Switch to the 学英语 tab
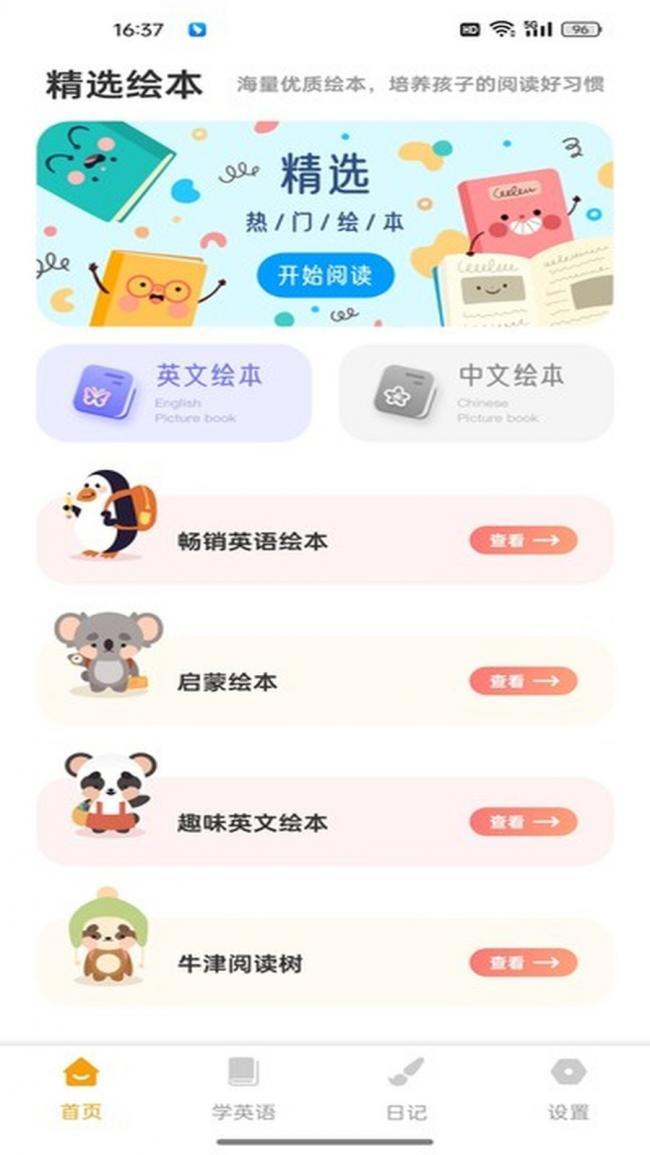This screenshot has width=650, height=1155. tap(243, 1089)
